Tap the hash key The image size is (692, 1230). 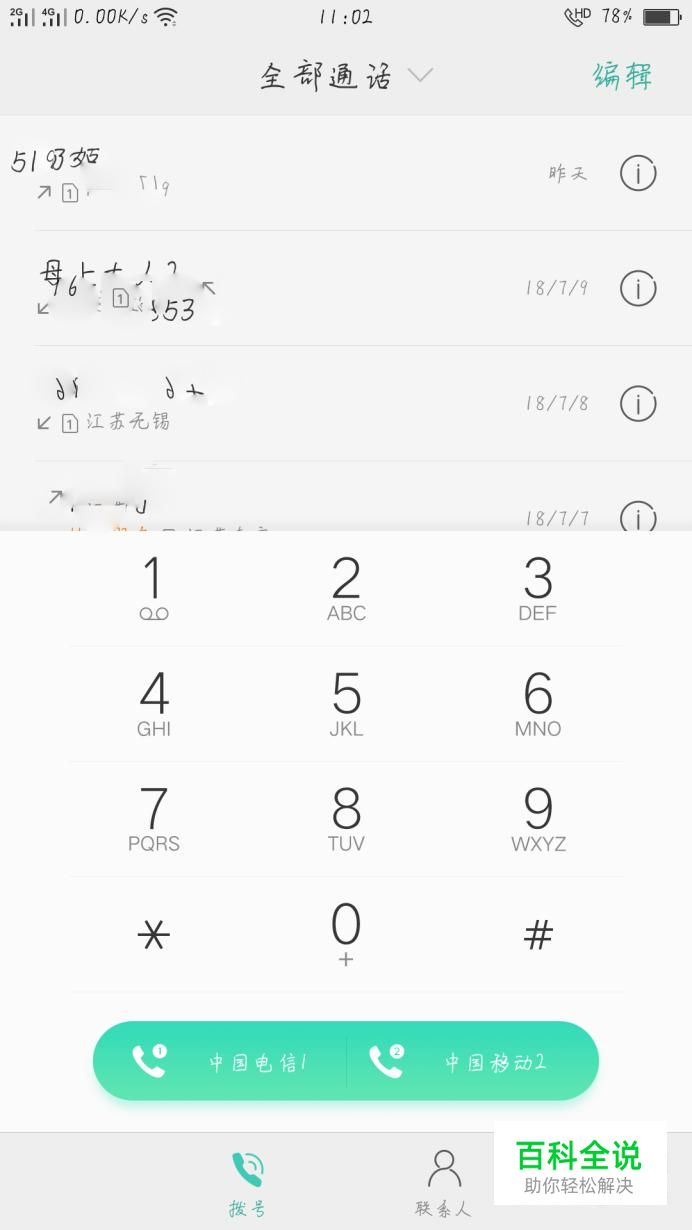pyautogui.click(x=538, y=935)
